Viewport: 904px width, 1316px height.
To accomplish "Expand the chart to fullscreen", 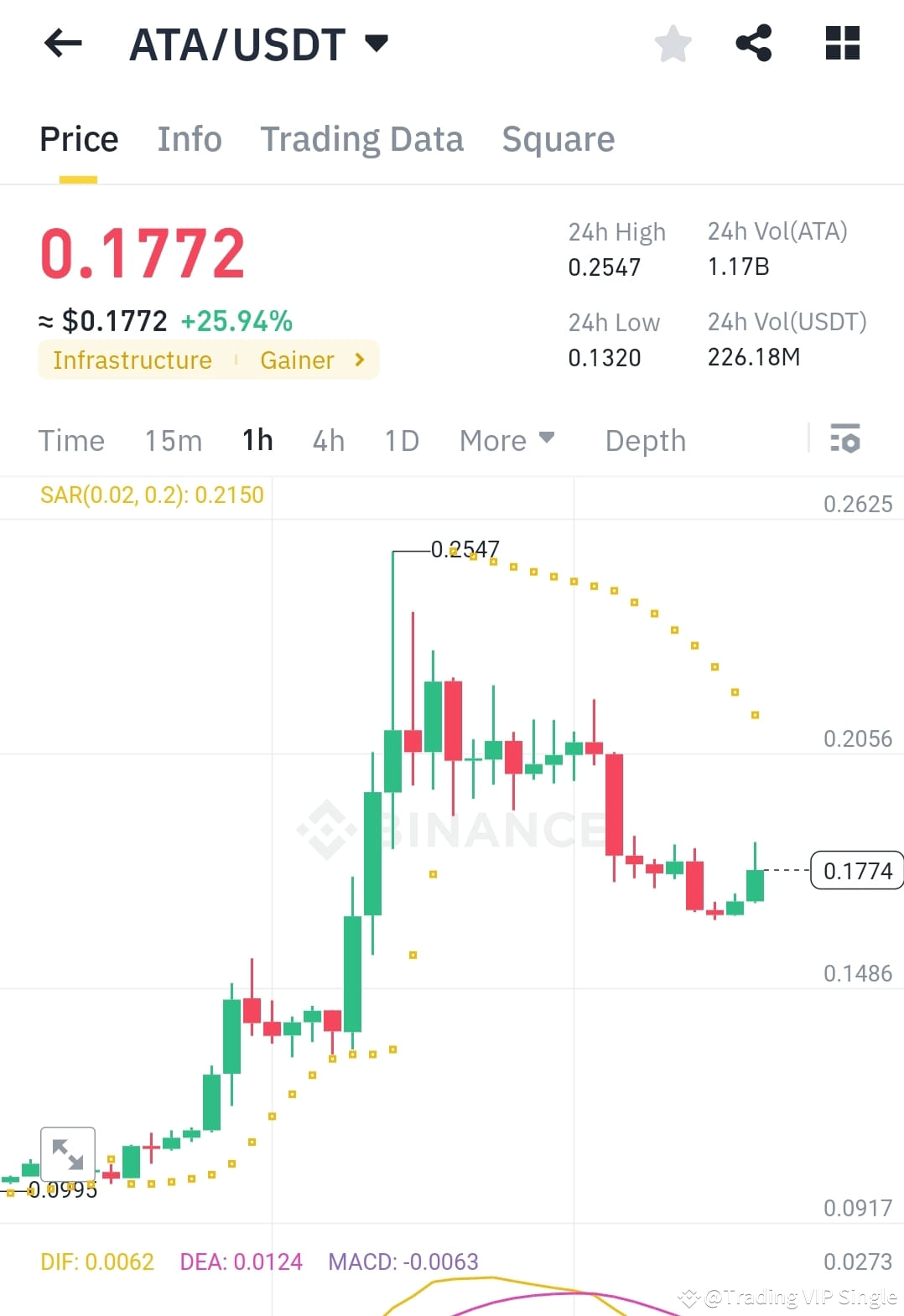I will click(x=67, y=1155).
